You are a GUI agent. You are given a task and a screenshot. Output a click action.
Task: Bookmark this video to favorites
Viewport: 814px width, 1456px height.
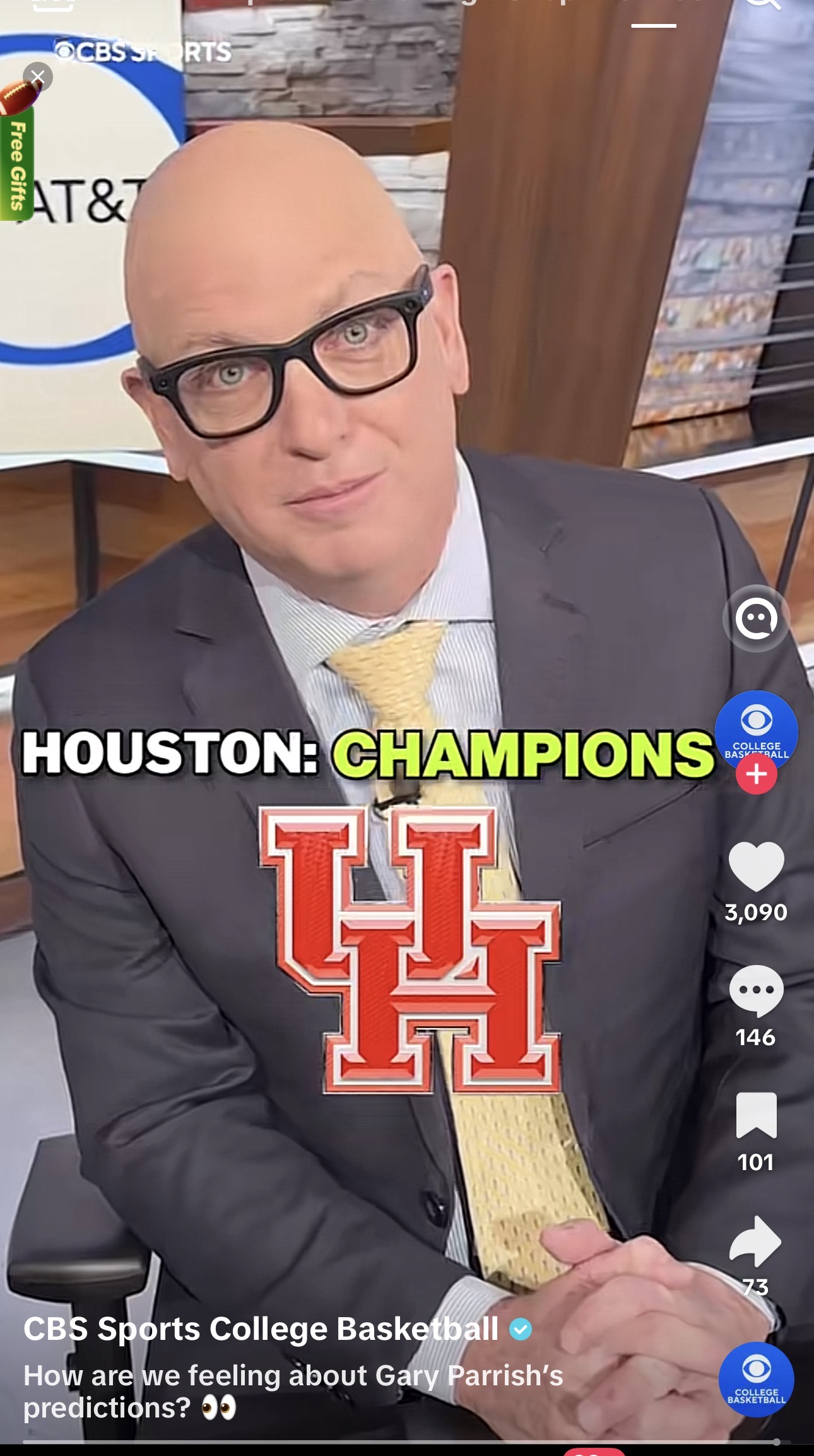pos(756,1116)
